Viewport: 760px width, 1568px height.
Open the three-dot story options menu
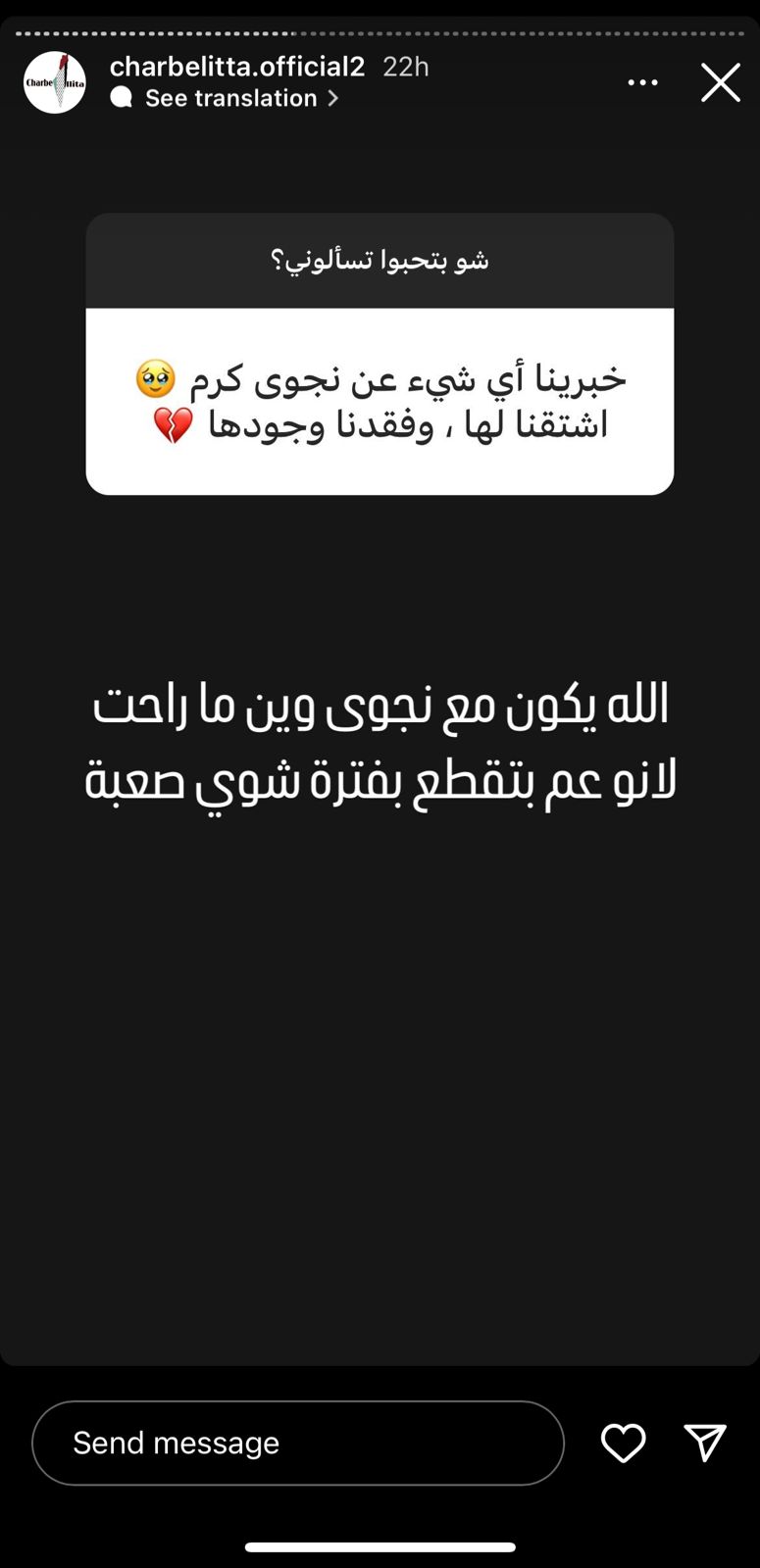pyautogui.click(x=642, y=83)
